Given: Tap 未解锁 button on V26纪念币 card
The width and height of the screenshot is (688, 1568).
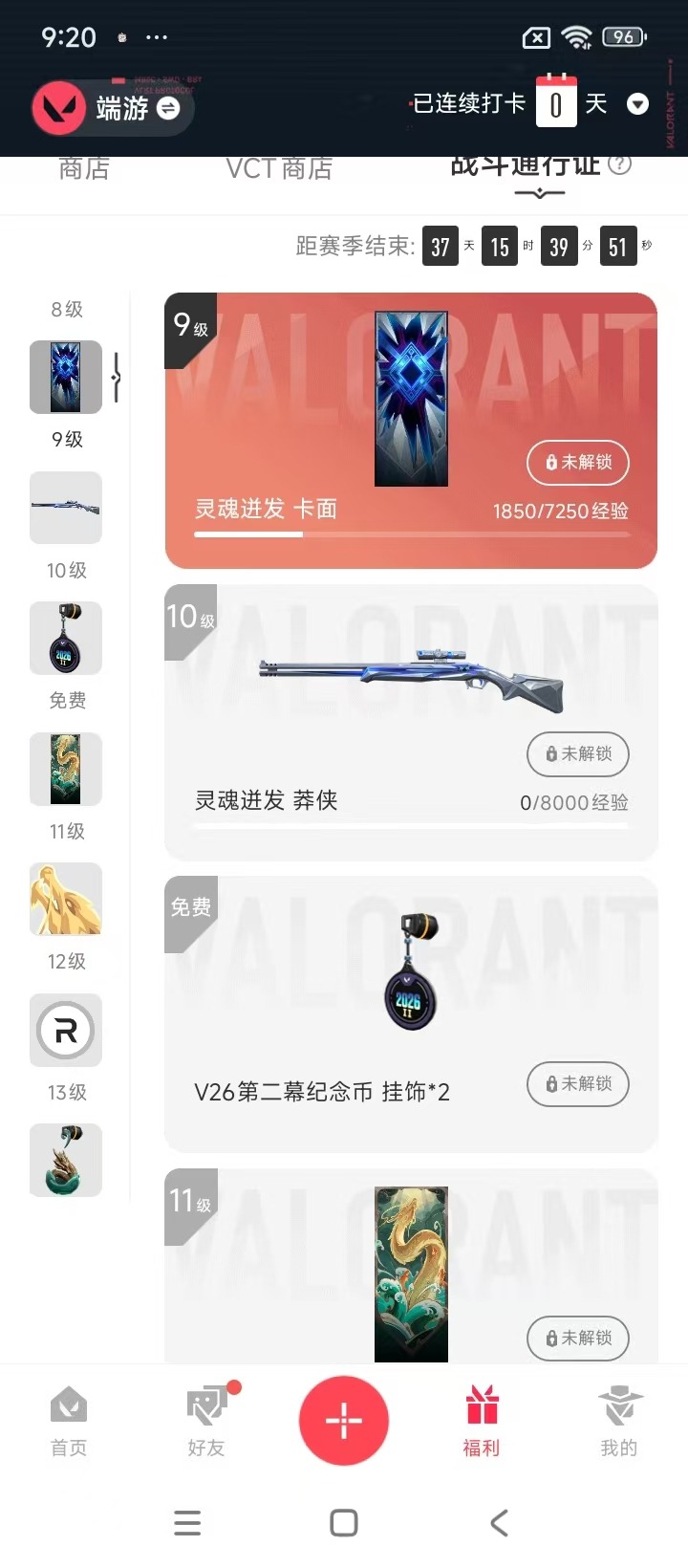Looking at the screenshot, I should pos(577,1084).
